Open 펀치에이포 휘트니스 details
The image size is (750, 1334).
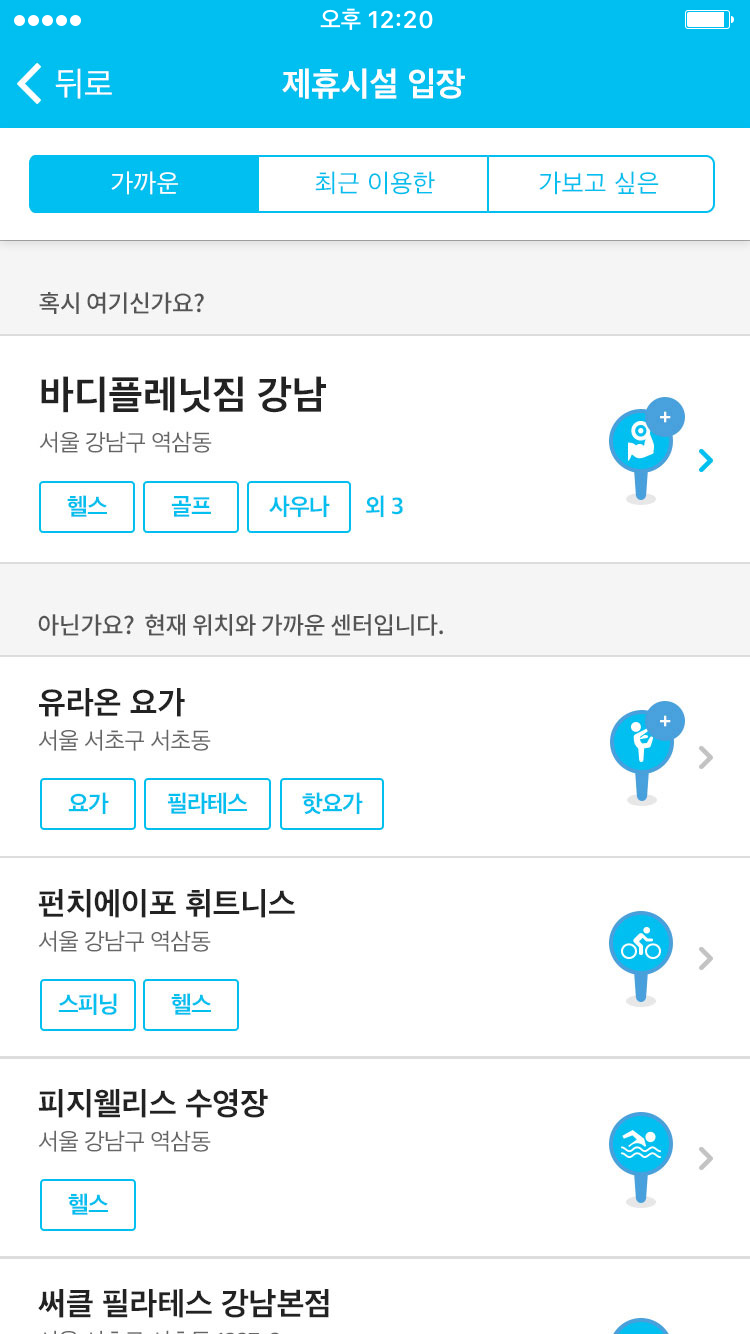coord(166,904)
